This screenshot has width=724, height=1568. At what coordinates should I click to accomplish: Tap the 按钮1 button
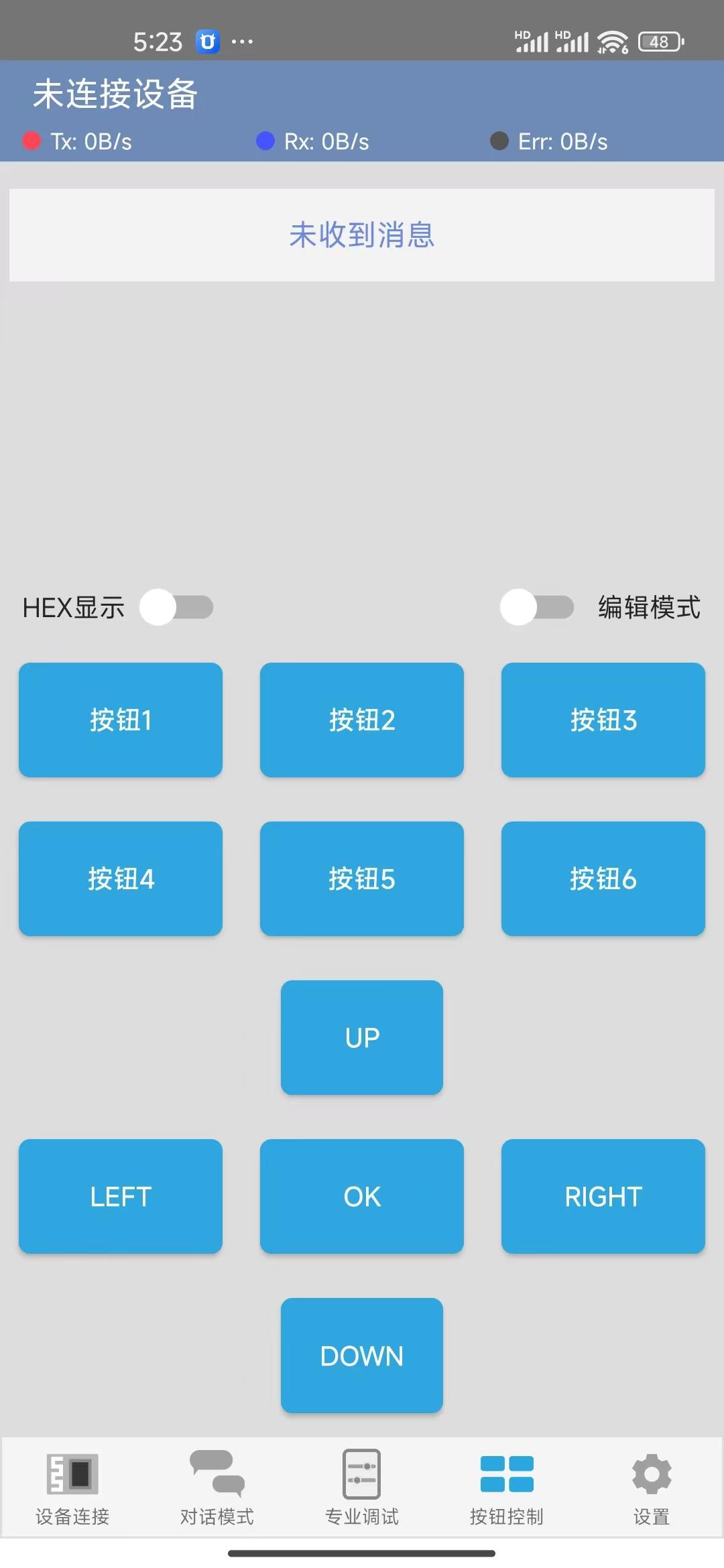tap(121, 720)
